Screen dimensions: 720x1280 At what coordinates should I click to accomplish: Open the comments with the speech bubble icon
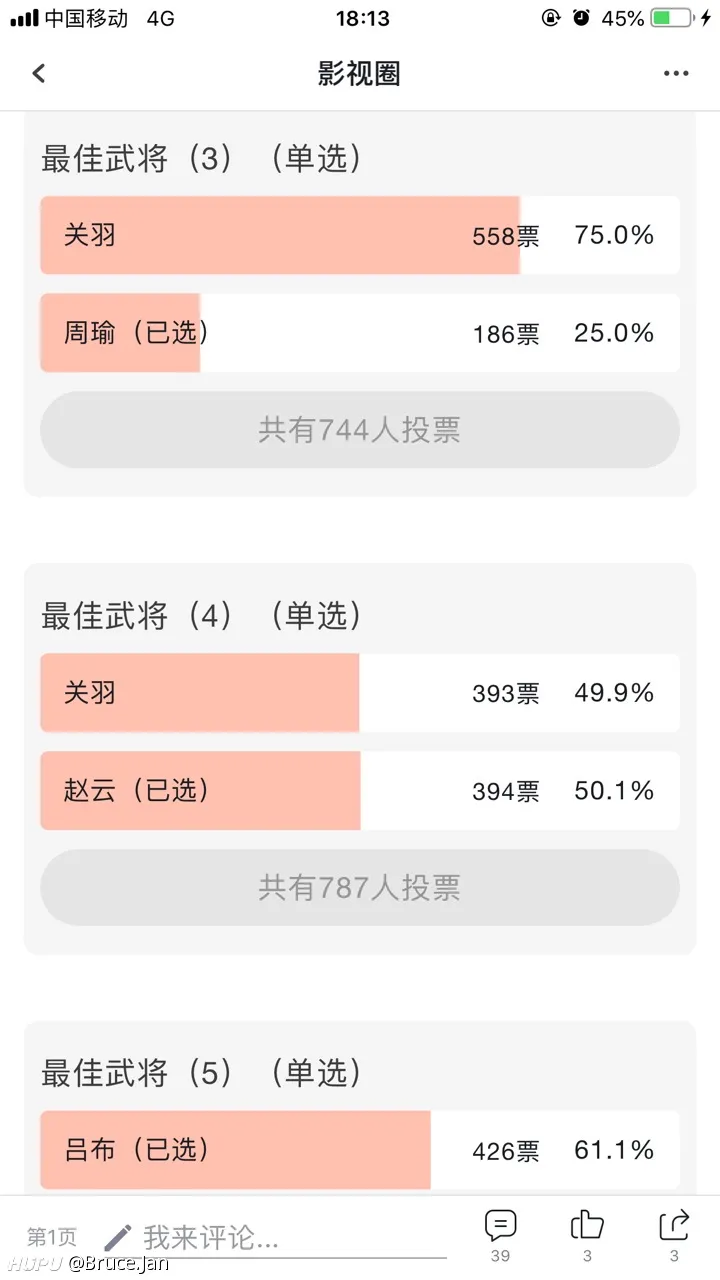pos(500,1224)
